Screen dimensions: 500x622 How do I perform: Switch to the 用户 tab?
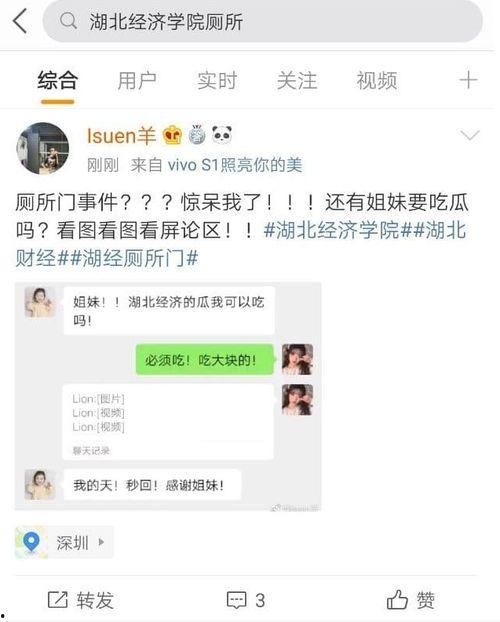(137, 81)
